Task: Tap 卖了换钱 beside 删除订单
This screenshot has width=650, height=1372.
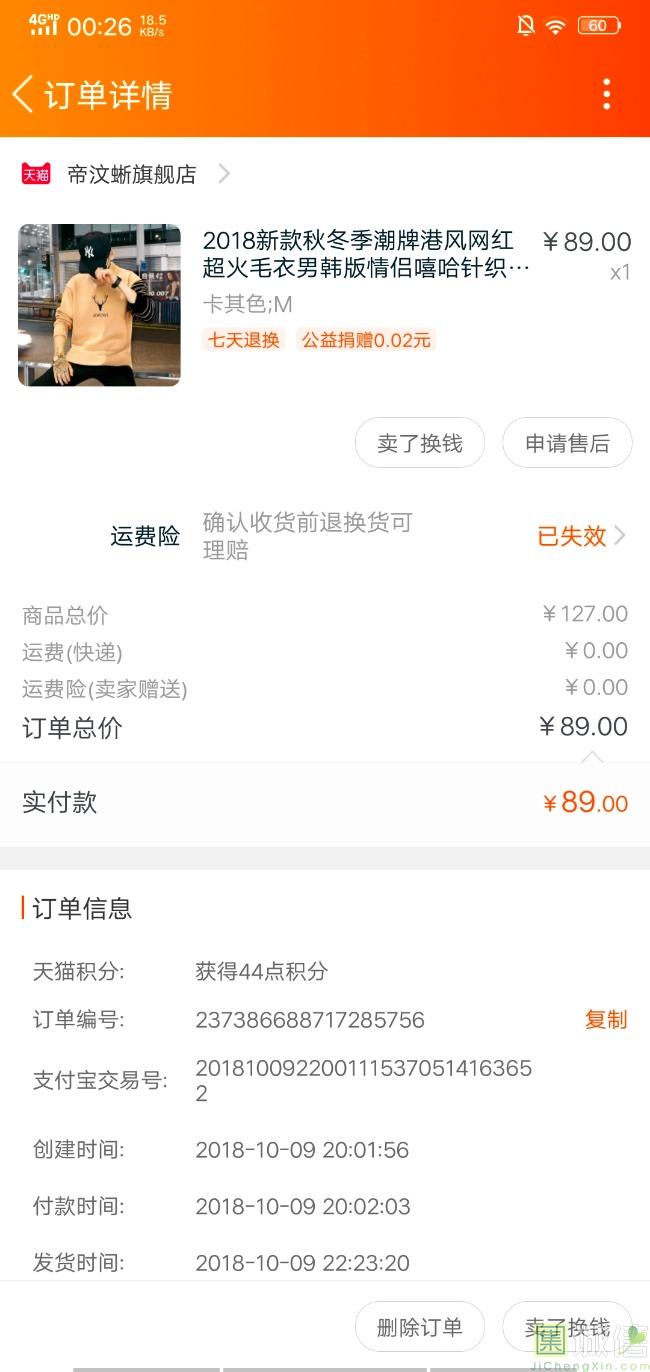Action: (x=567, y=1327)
